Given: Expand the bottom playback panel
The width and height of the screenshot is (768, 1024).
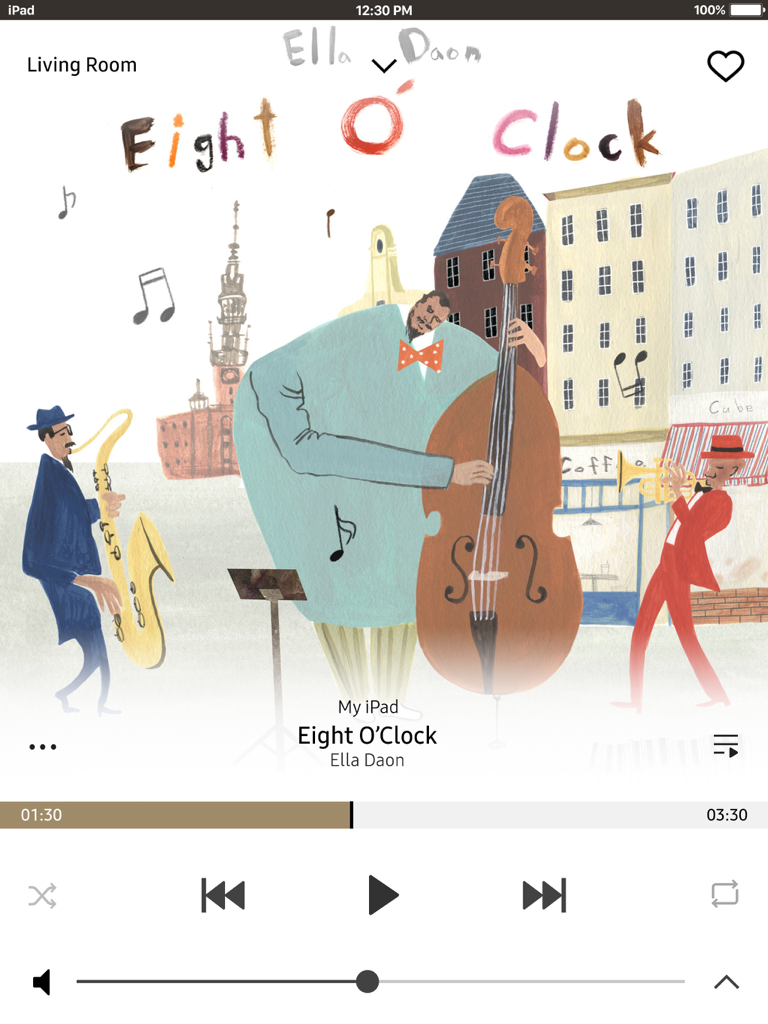Looking at the screenshot, I should pyautogui.click(x=727, y=981).
